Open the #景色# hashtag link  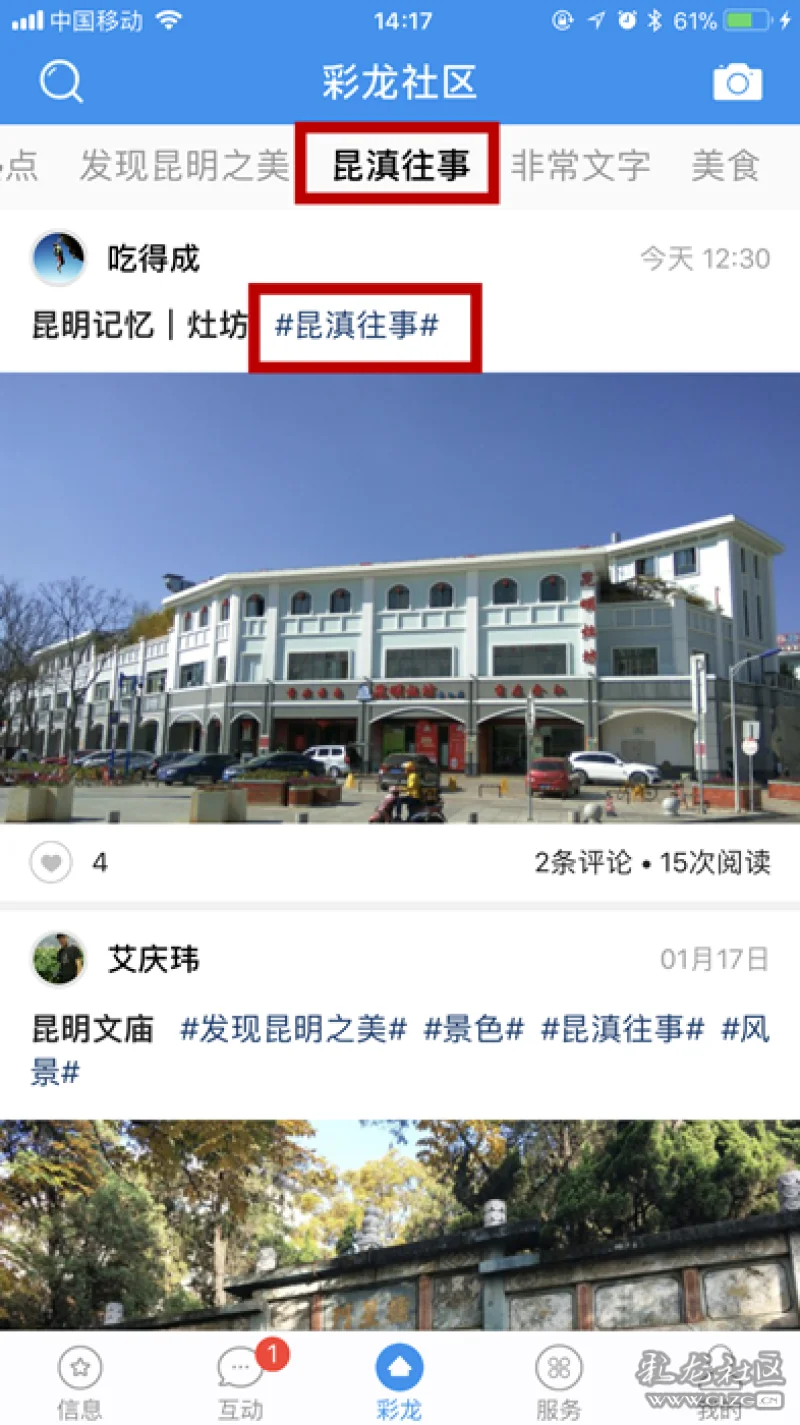tap(474, 1029)
